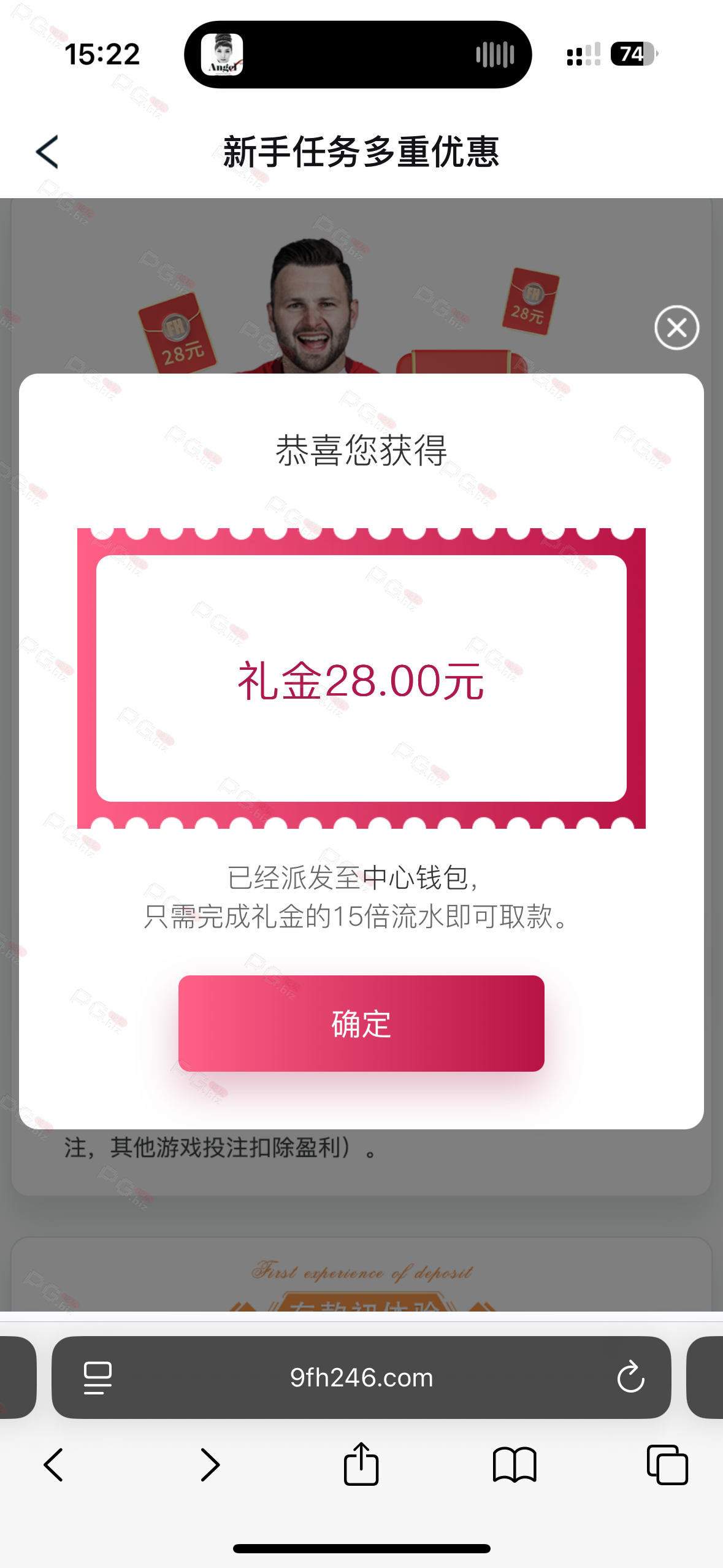
Task: Open the share sheet for this page
Action: click(361, 1463)
